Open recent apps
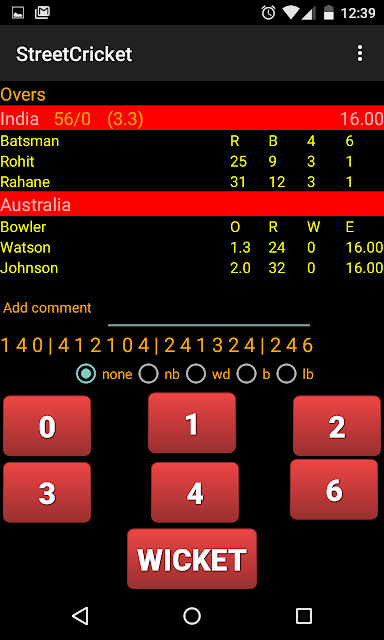The height and width of the screenshot is (640, 384). click(x=304, y=616)
